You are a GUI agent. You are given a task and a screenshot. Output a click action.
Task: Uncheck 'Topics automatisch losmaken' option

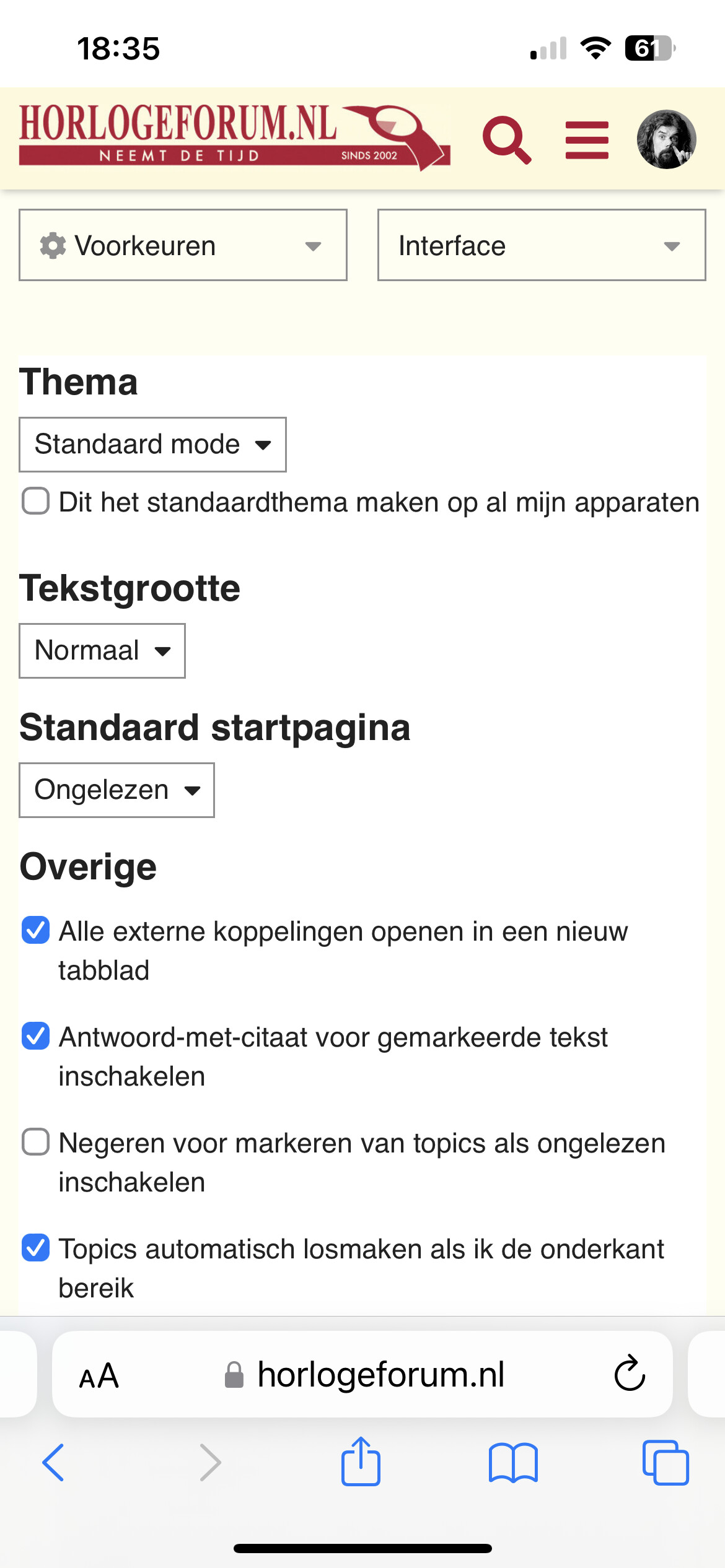tap(35, 1248)
